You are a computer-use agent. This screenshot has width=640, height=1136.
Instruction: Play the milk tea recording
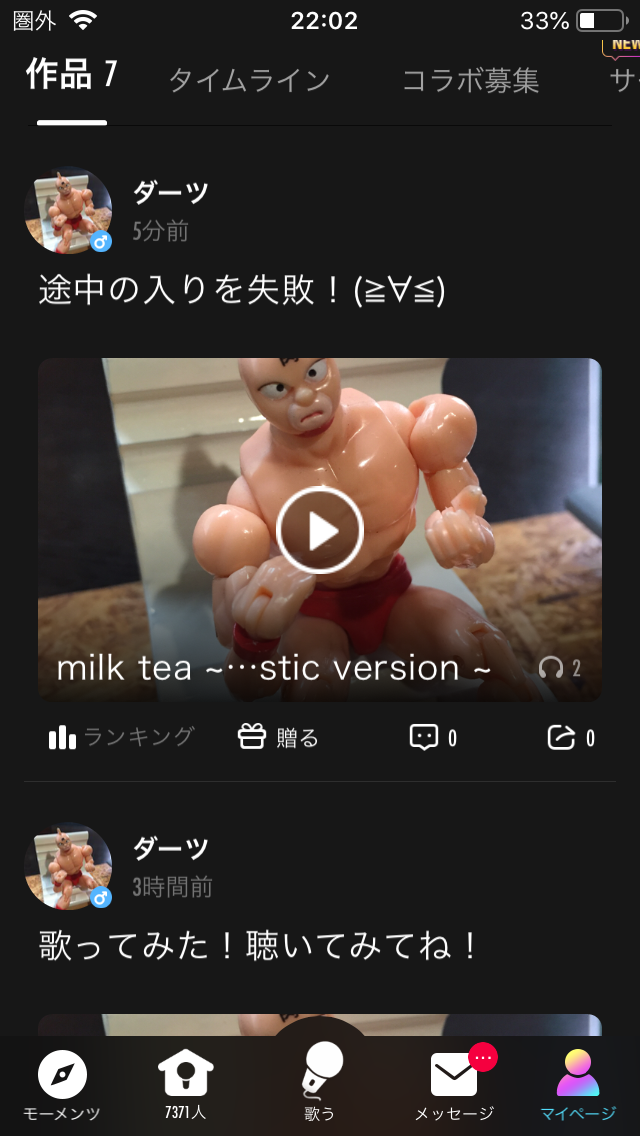point(320,531)
